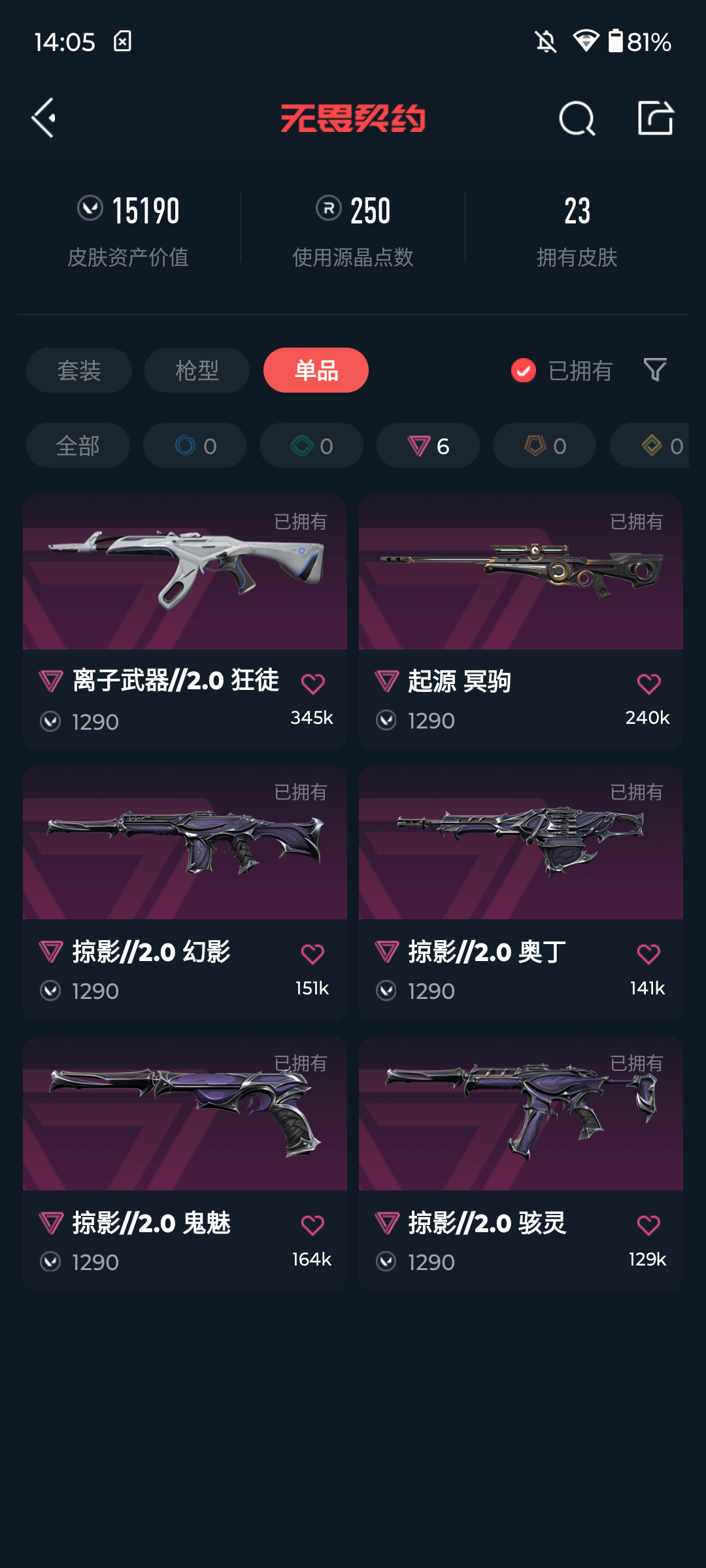Filter by the pink triangle tier chip showing 6
The height and width of the screenshot is (1568, 706).
coord(428,446)
